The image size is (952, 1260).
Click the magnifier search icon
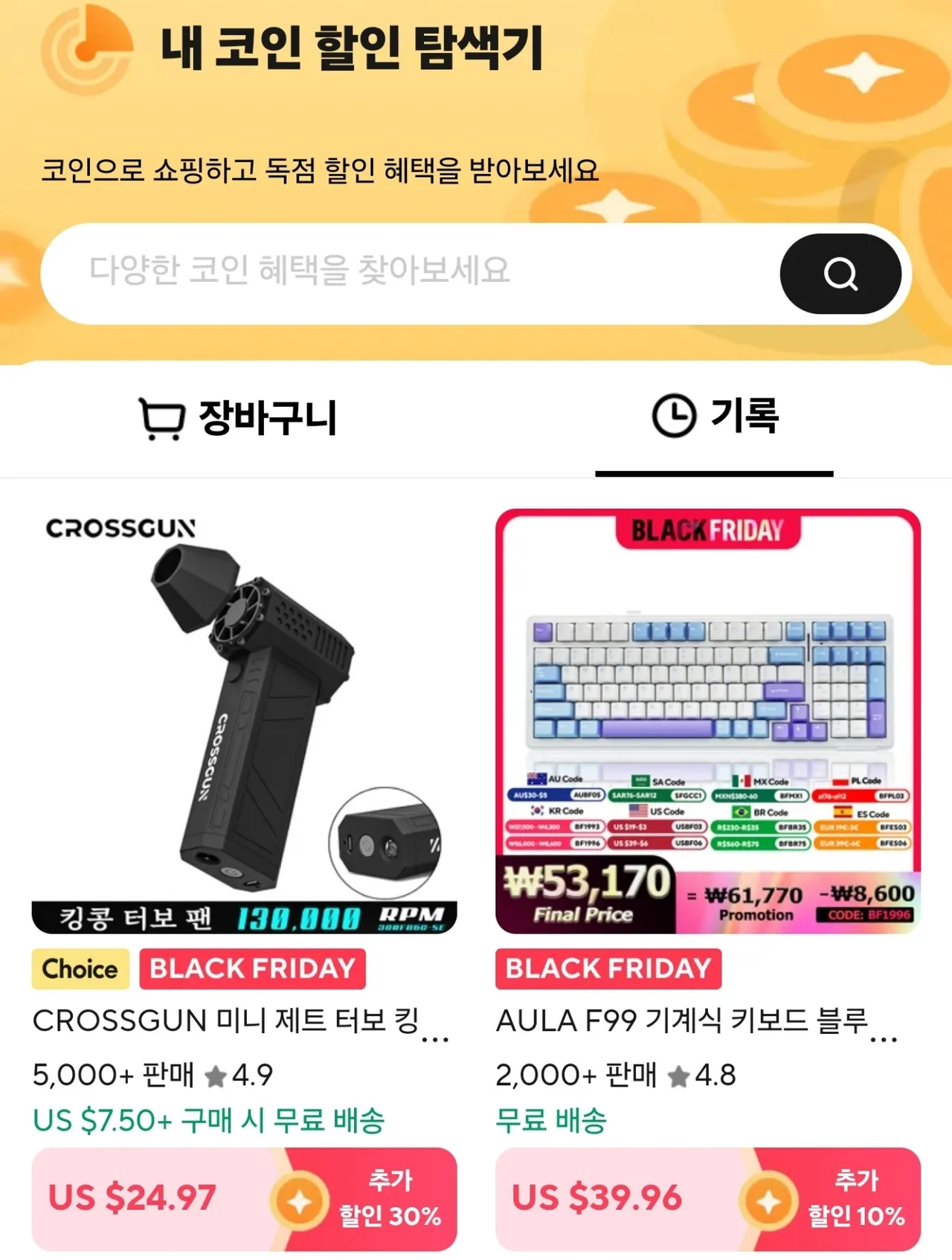coord(841,274)
